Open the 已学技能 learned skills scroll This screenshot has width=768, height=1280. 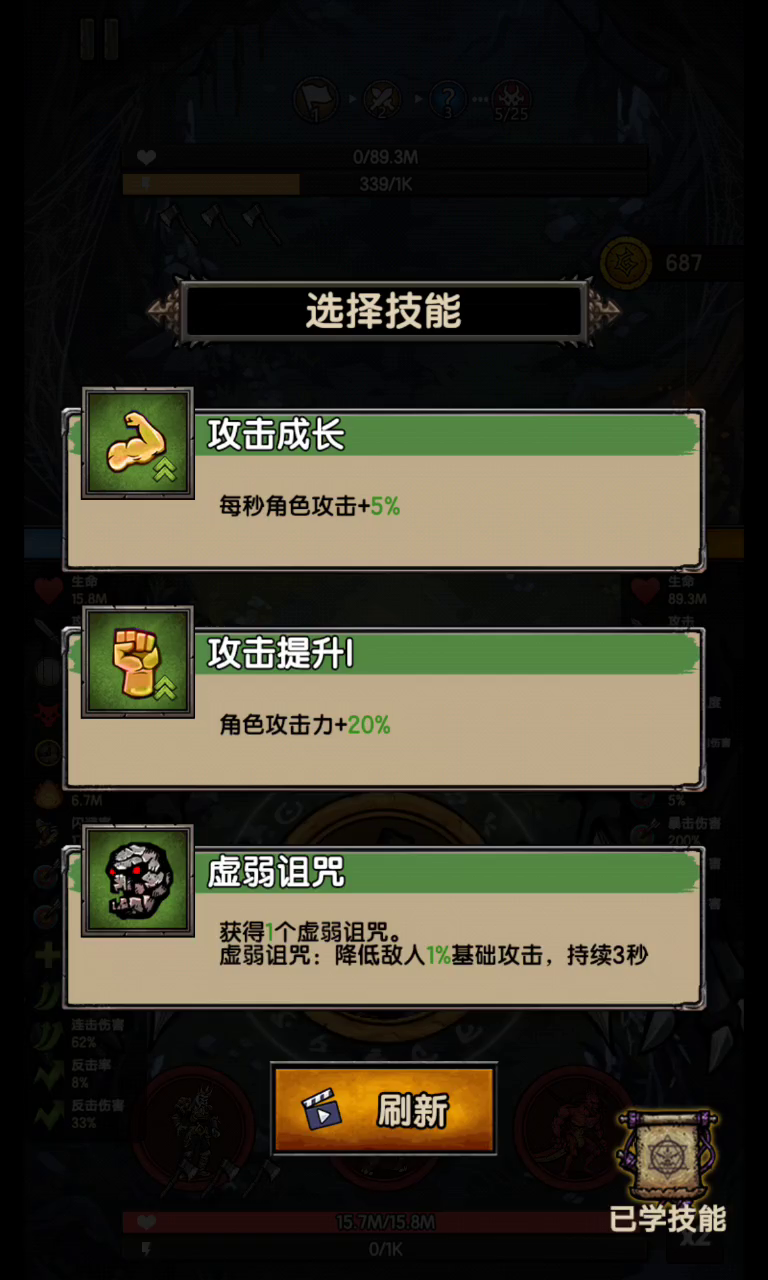pyautogui.click(x=668, y=1172)
